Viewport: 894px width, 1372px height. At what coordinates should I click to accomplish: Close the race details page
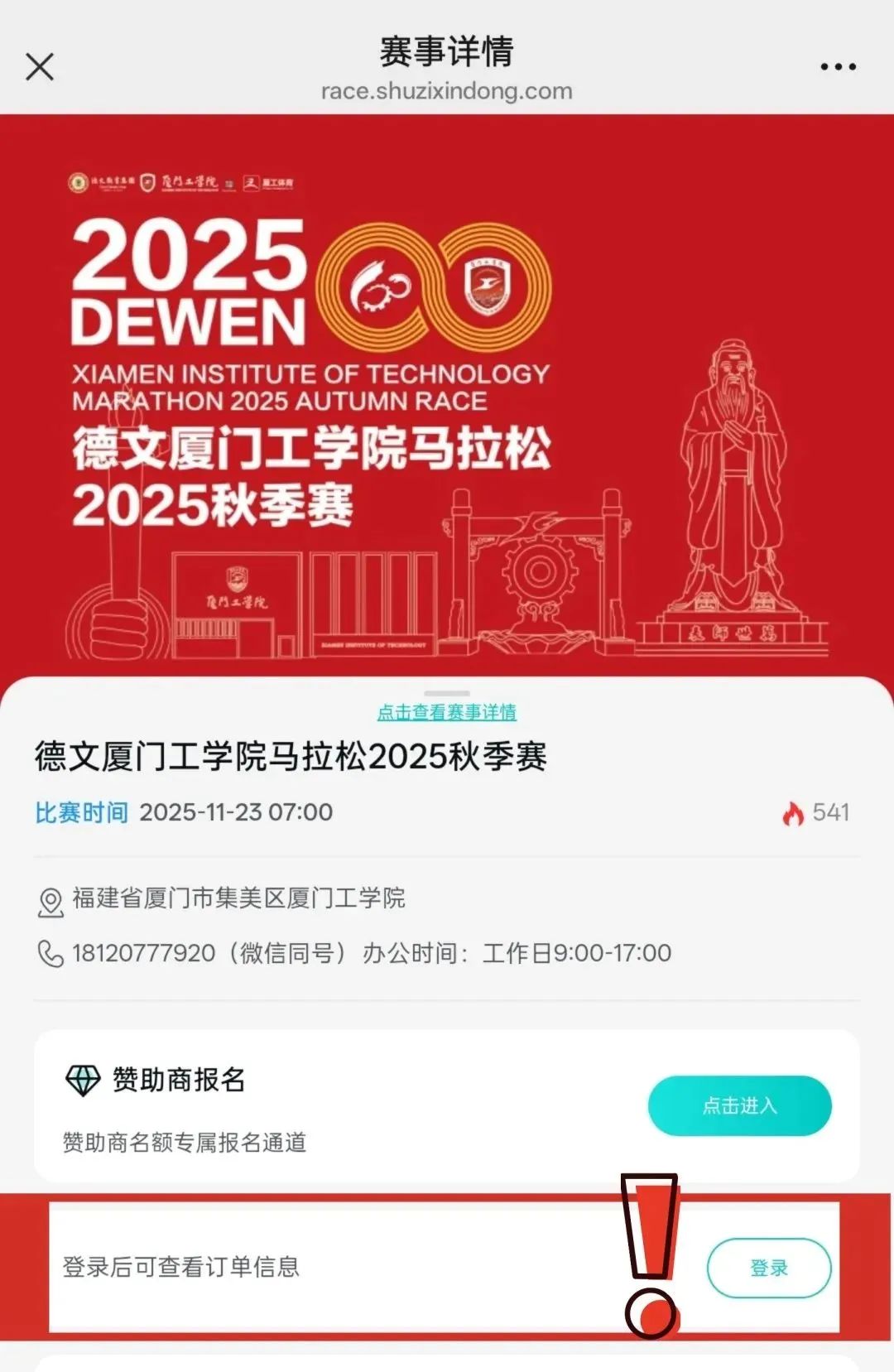[40, 67]
